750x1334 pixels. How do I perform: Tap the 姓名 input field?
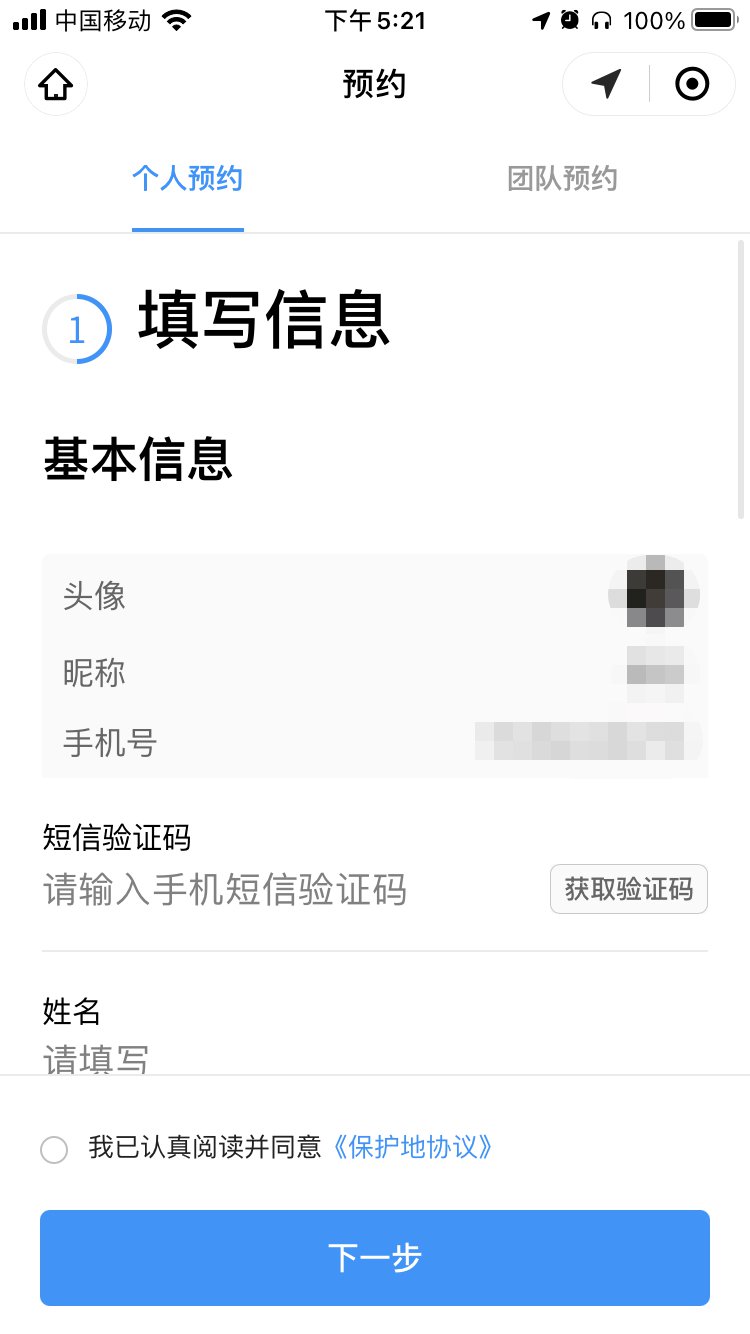coord(374,1058)
